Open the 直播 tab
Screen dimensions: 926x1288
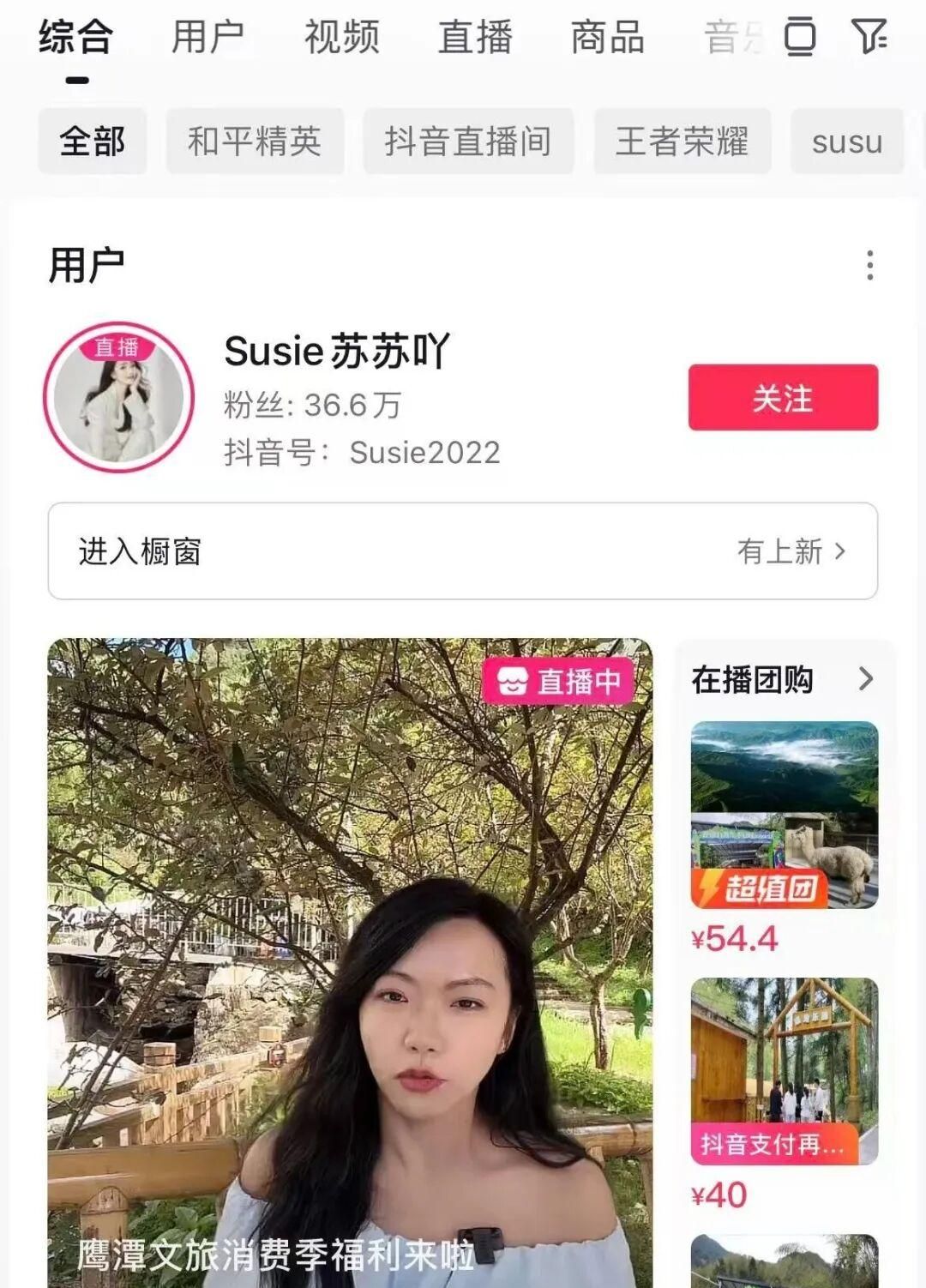(x=475, y=38)
